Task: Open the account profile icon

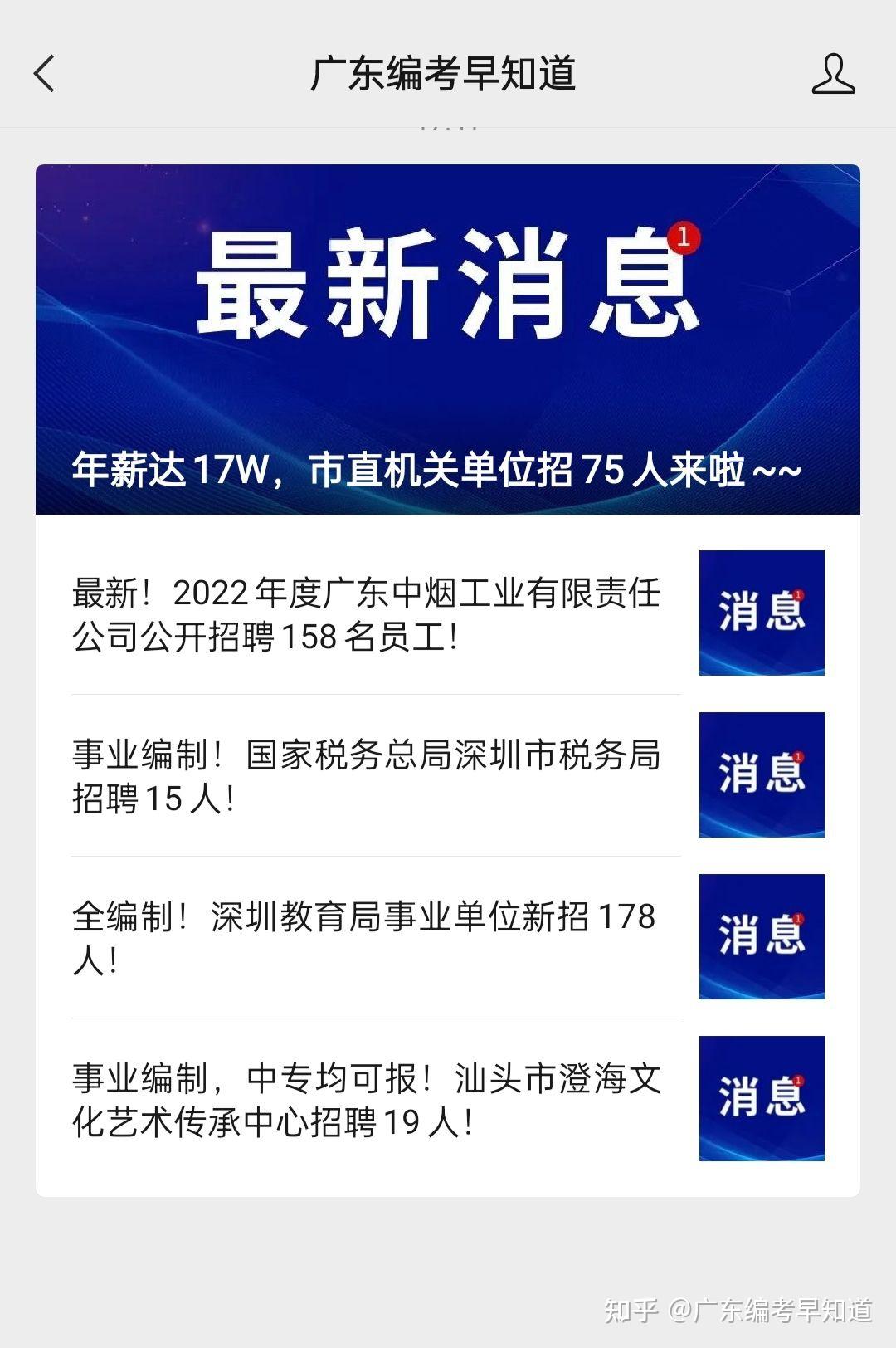Action: pyautogui.click(x=832, y=74)
